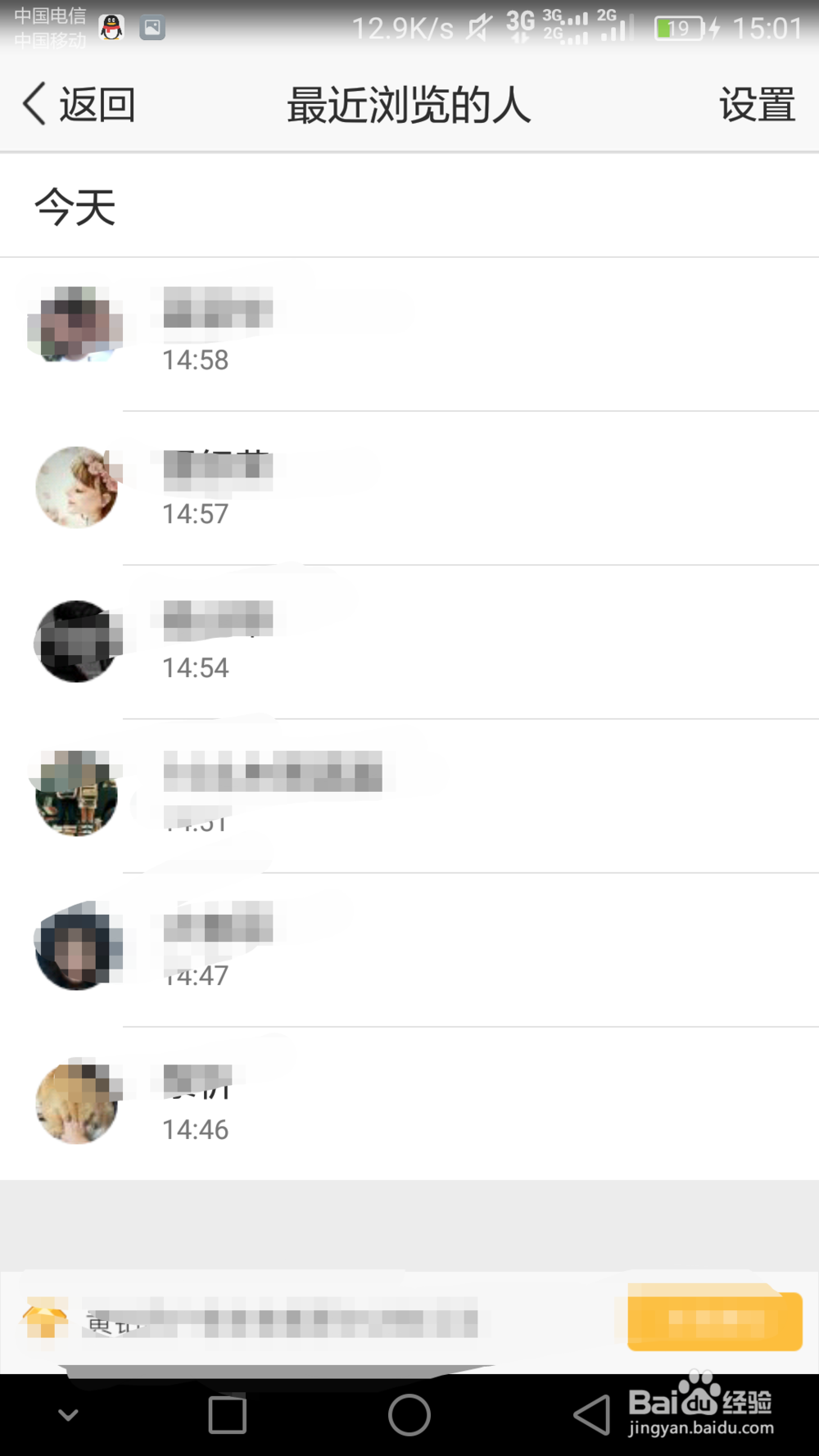Image resolution: width=819 pixels, height=1456 pixels.
Task: Tap the QQ icon in the status bar
Action: [x=113, y=27]
